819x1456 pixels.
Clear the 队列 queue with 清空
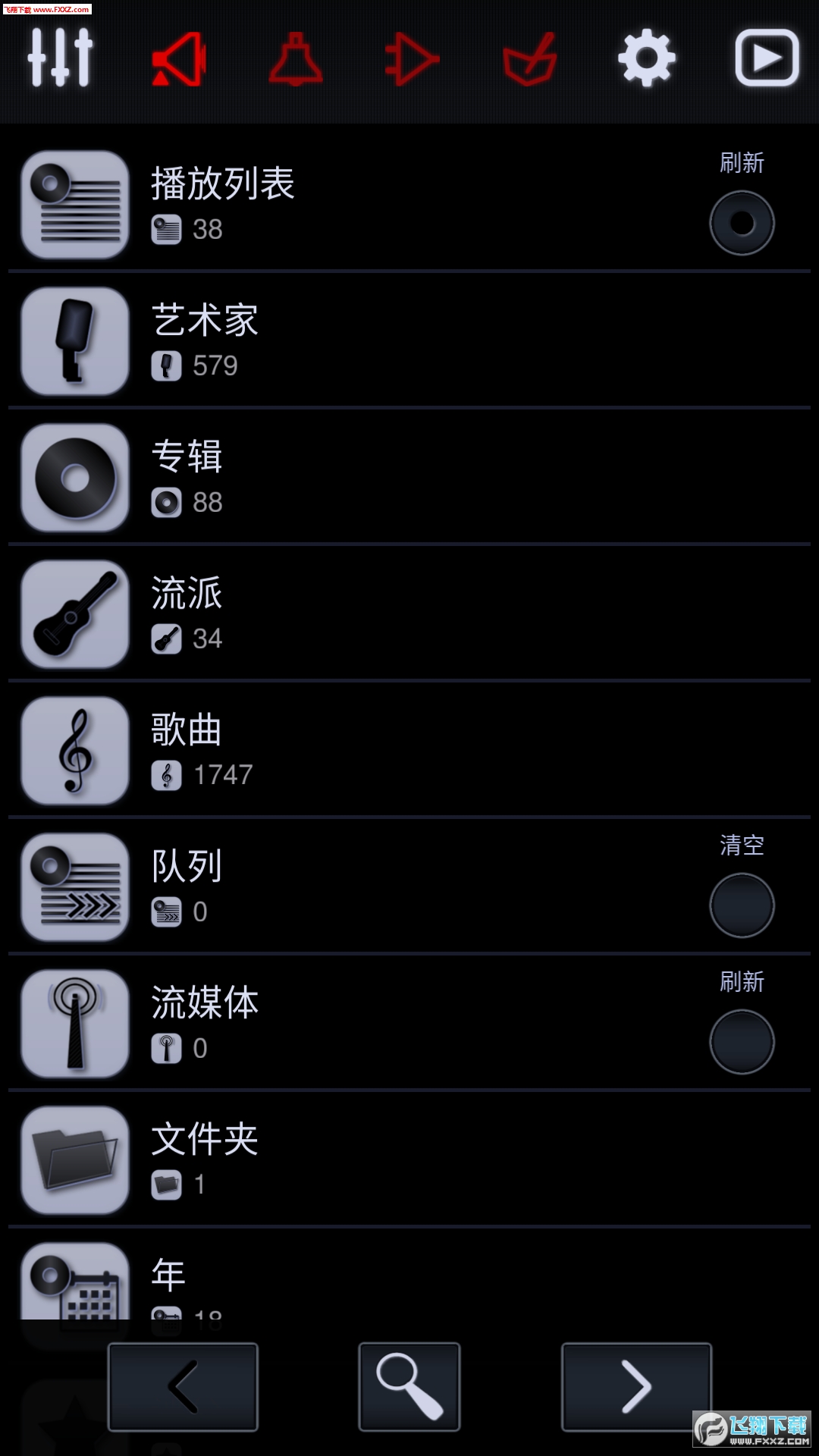point(742,905)
